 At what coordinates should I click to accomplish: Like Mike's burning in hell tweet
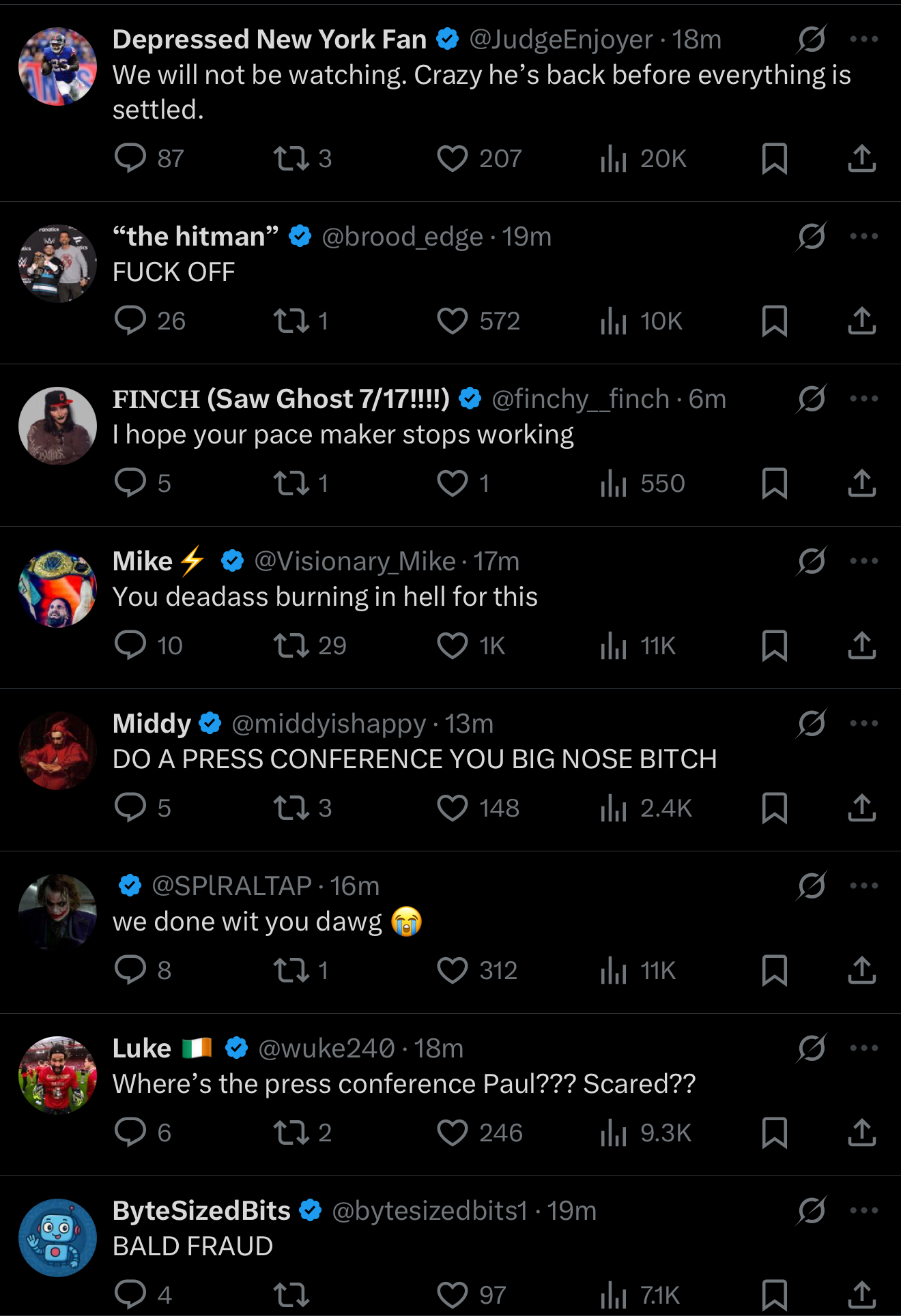click(452, 645)
